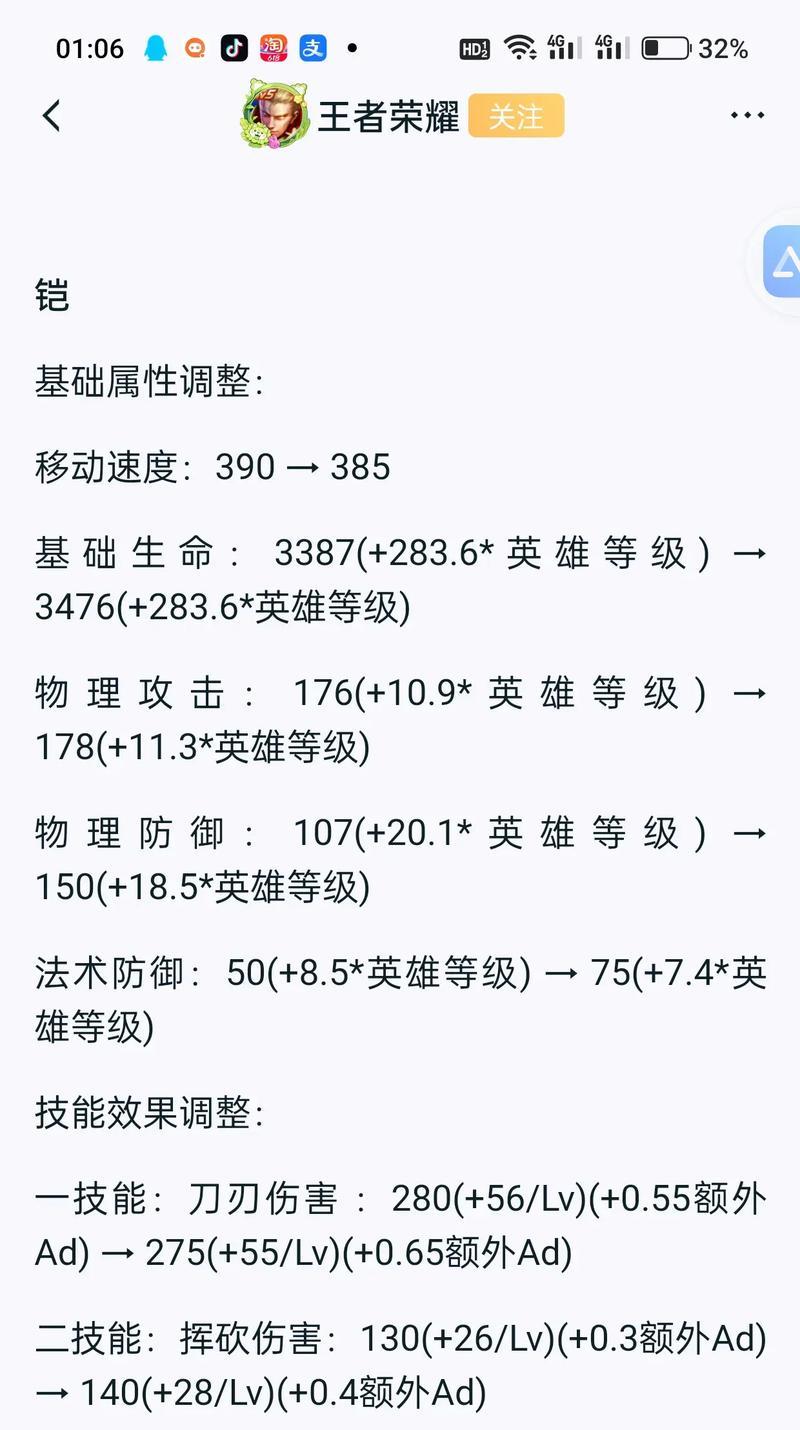Open the three-dot overflow menu
This screenshot has height=1430, width=800.
pyautogui.click(x=747, y=116)
